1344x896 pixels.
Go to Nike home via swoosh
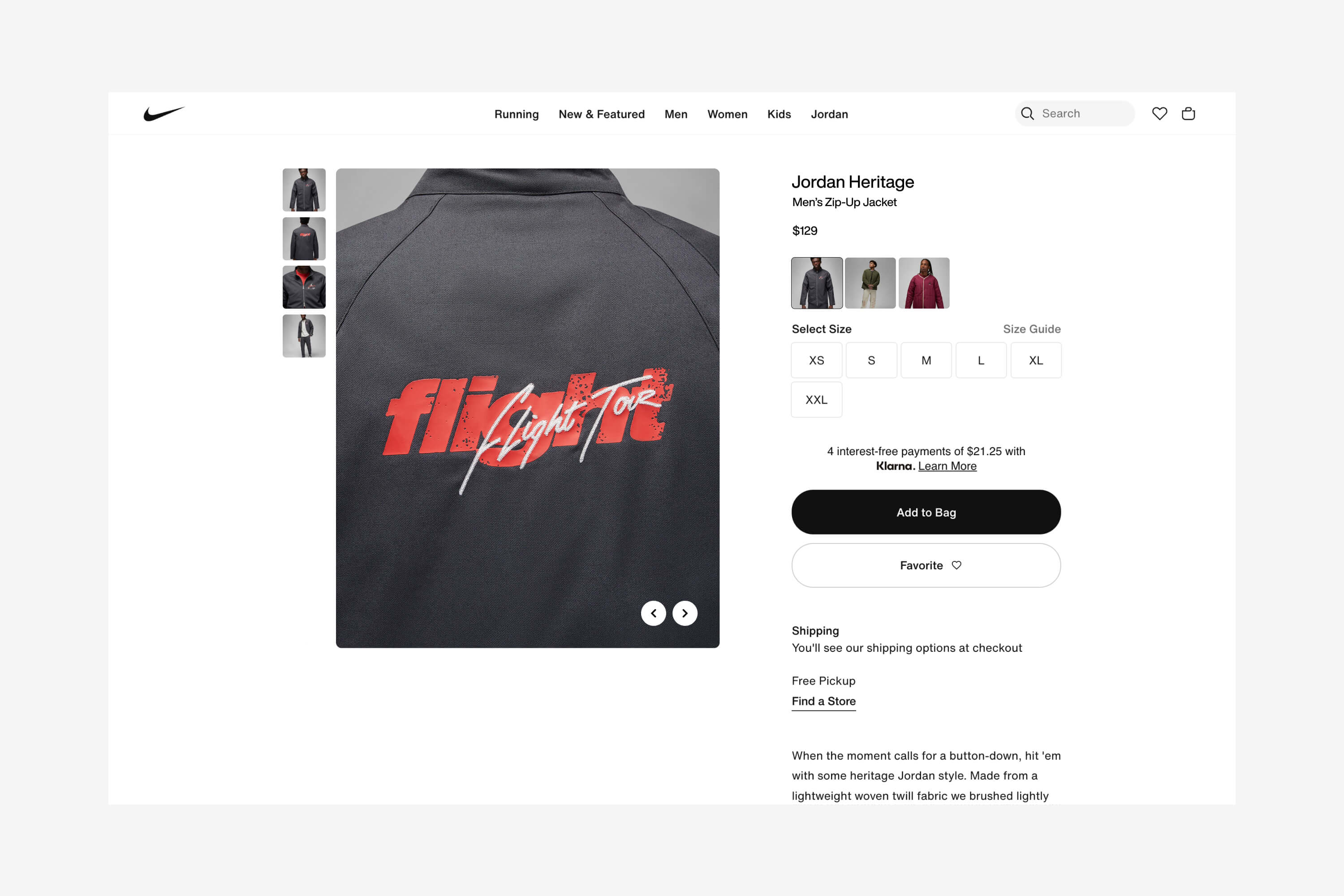point(164,113)
